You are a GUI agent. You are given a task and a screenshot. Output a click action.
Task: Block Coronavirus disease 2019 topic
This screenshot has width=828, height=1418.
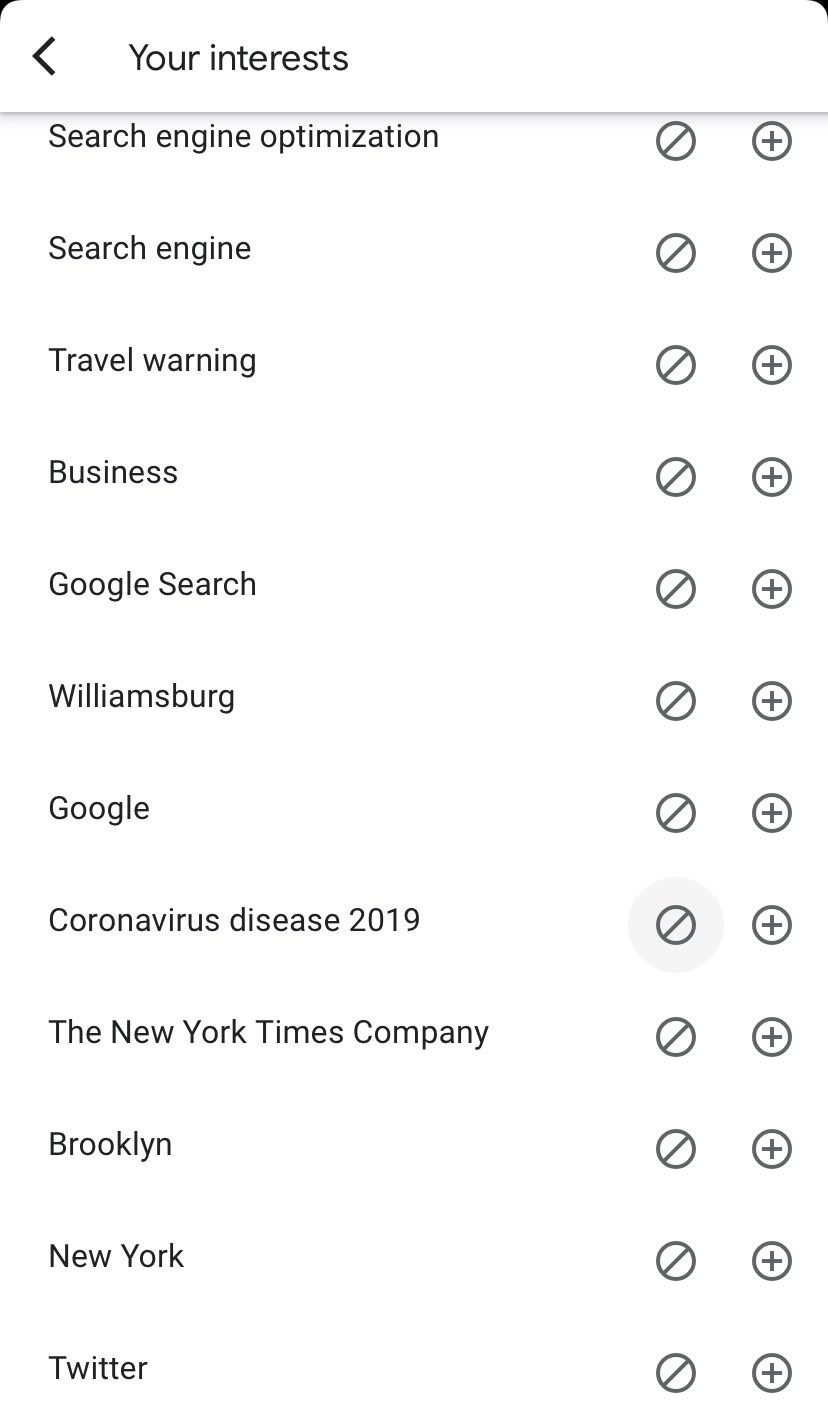[x=676, y=925]
